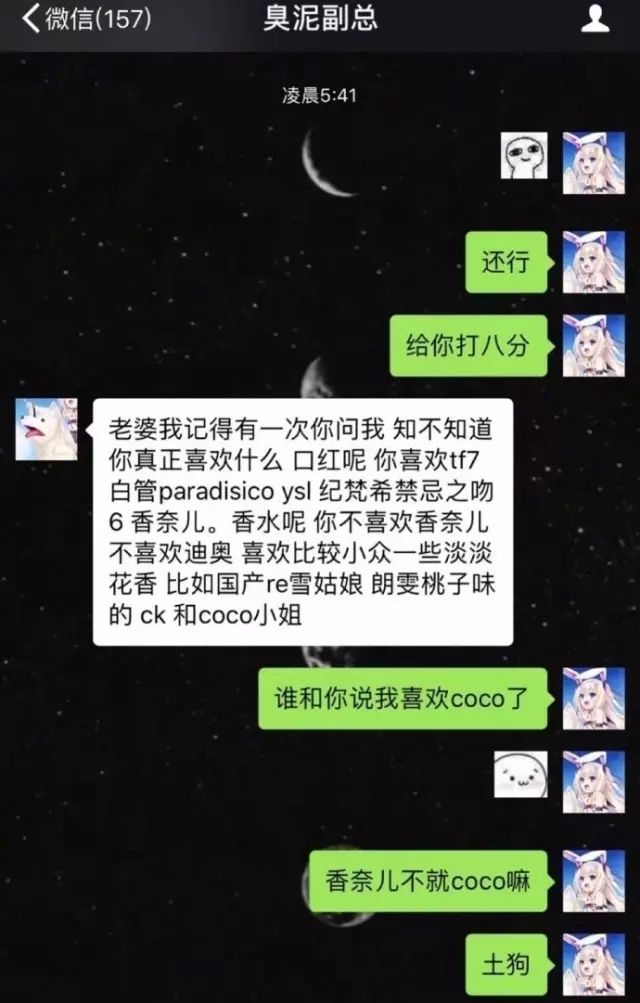Go back to the 微信 chat list

85,19
